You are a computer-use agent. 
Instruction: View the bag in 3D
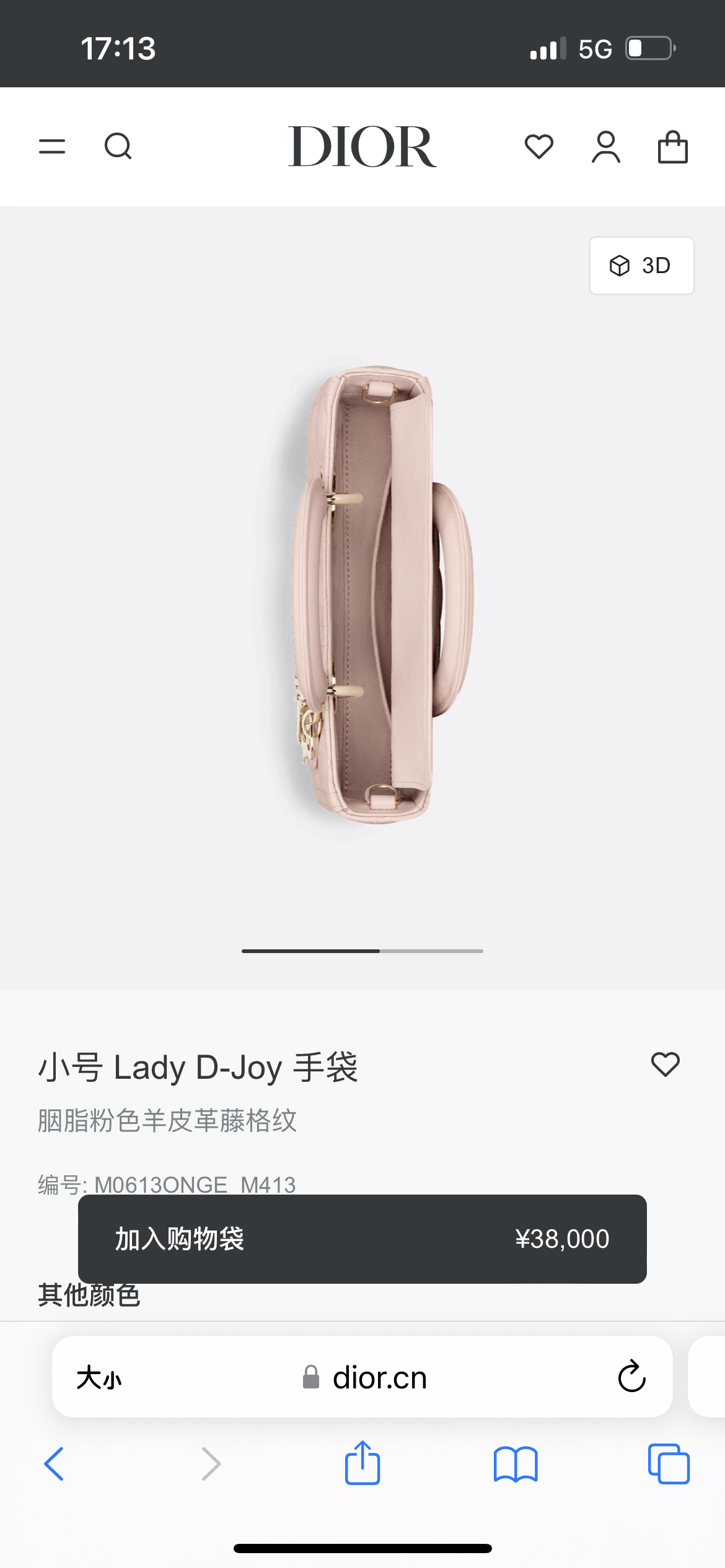(x=641, y=266)
